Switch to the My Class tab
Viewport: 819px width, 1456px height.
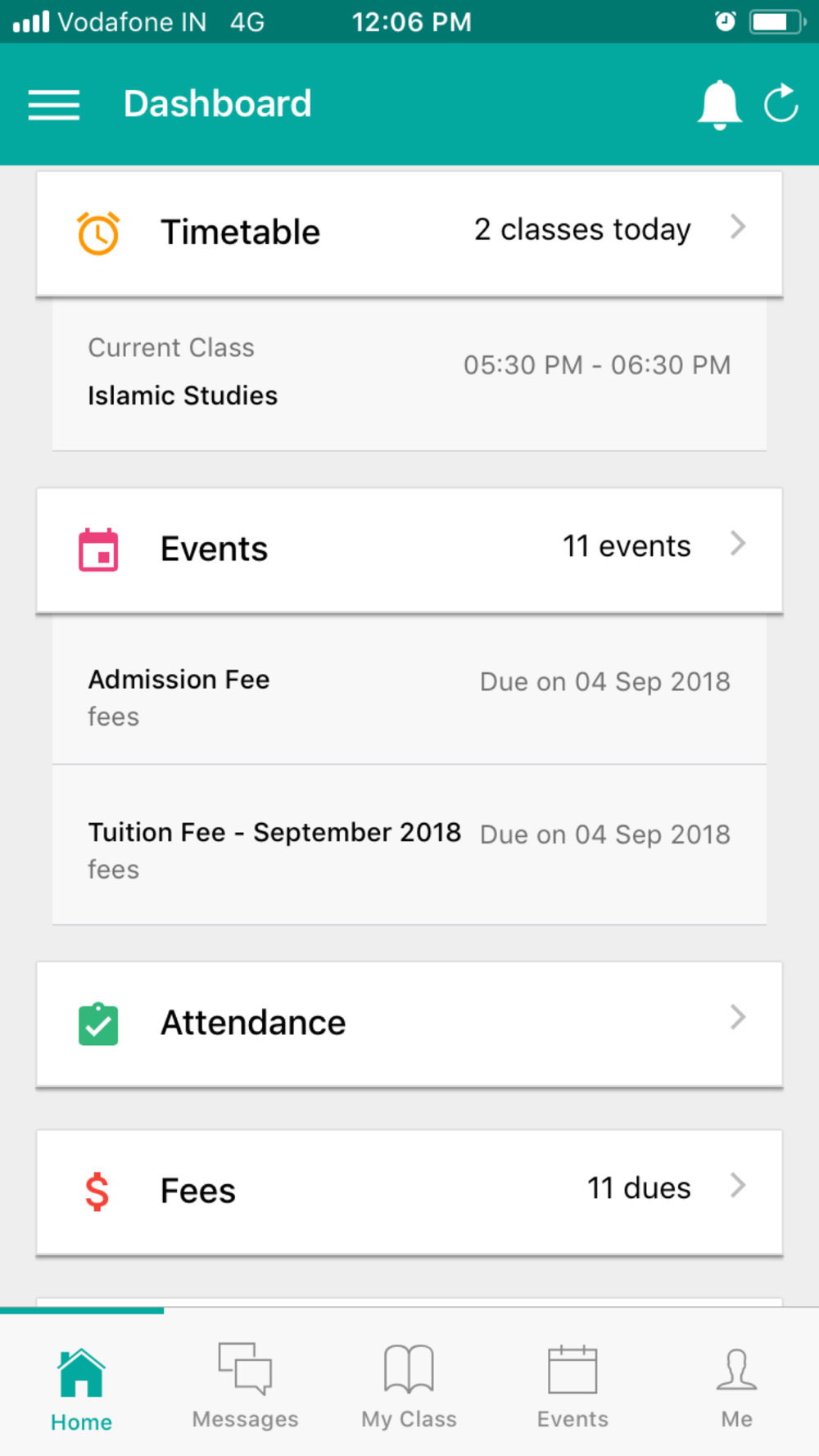pyautogui.click(x=409, y=1384)
